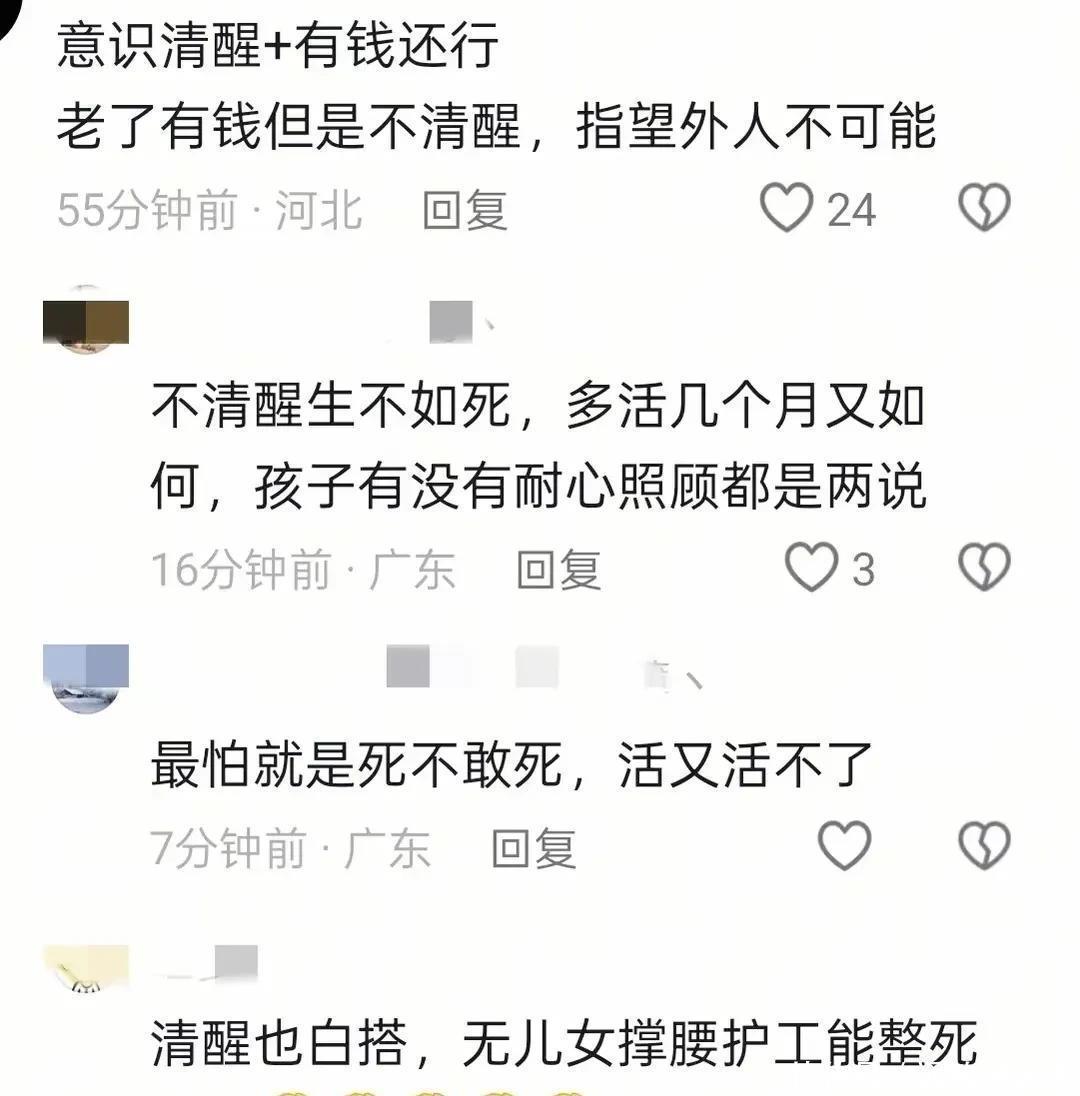Dislike the comment posted 55分钟前 from 河北
The height and width of the screenshot is (1096, 1080).
(984, 209)
